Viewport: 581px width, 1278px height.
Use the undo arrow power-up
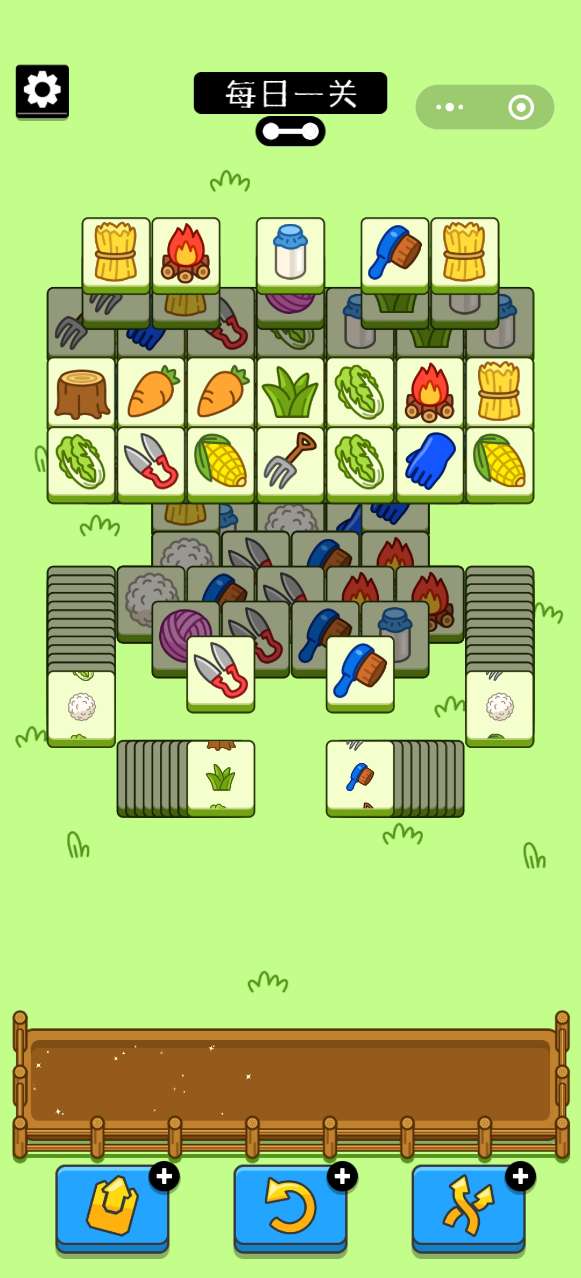[x=290, y=1207]
